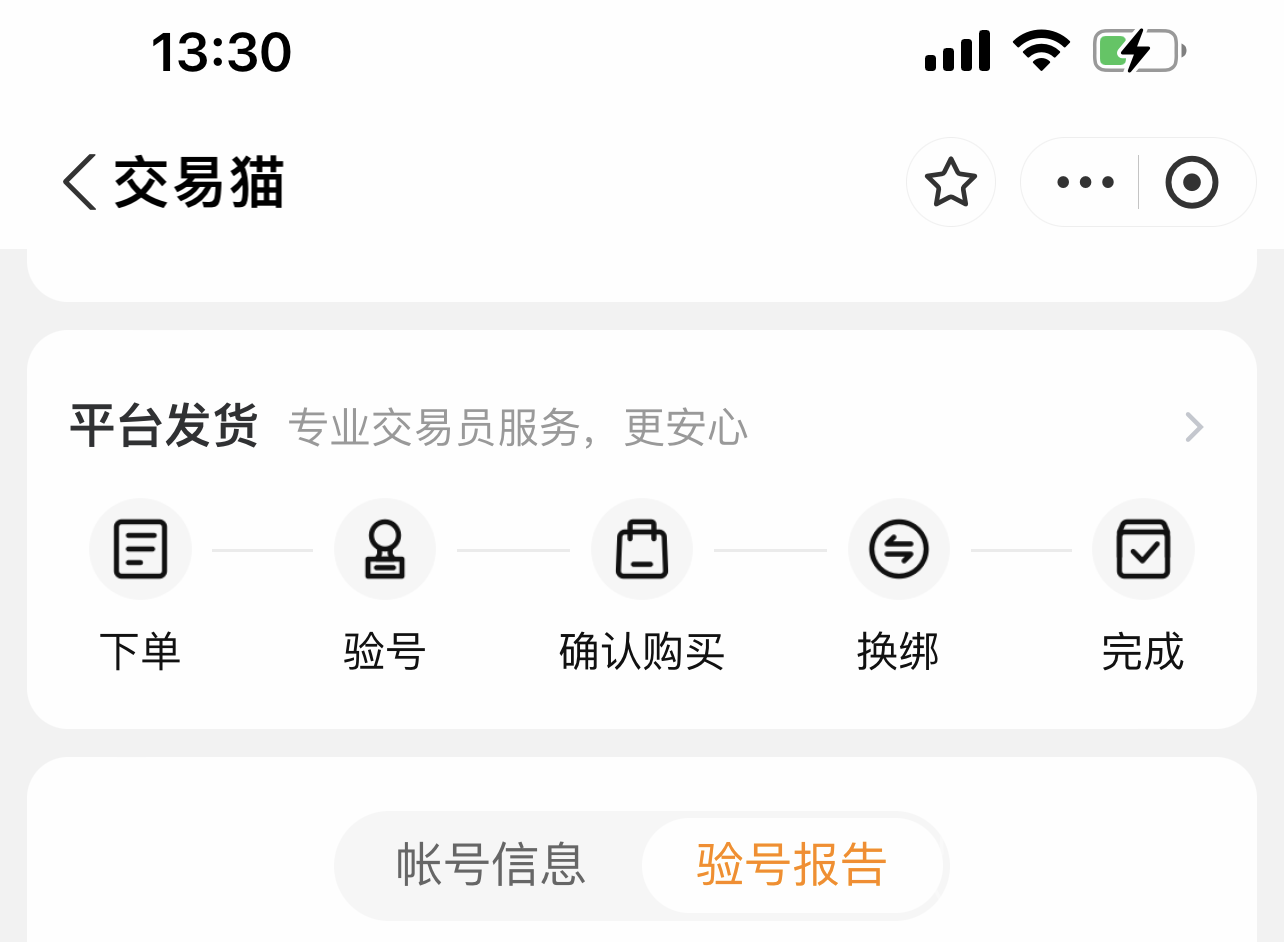Switch to 帐号信息 tab
1284x942 pixels.
(x=490, y=865)
